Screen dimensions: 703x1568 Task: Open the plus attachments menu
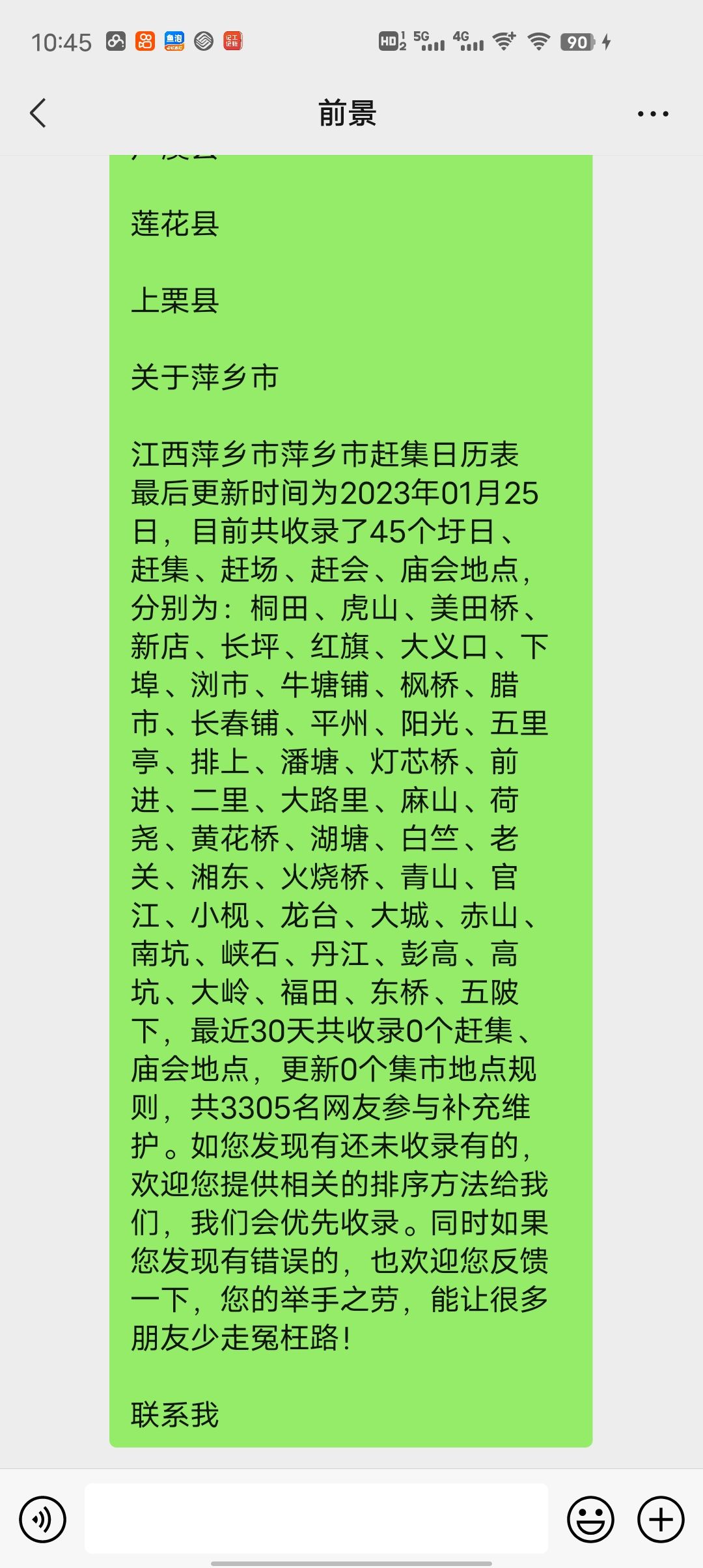click(x=661, y=1519)
